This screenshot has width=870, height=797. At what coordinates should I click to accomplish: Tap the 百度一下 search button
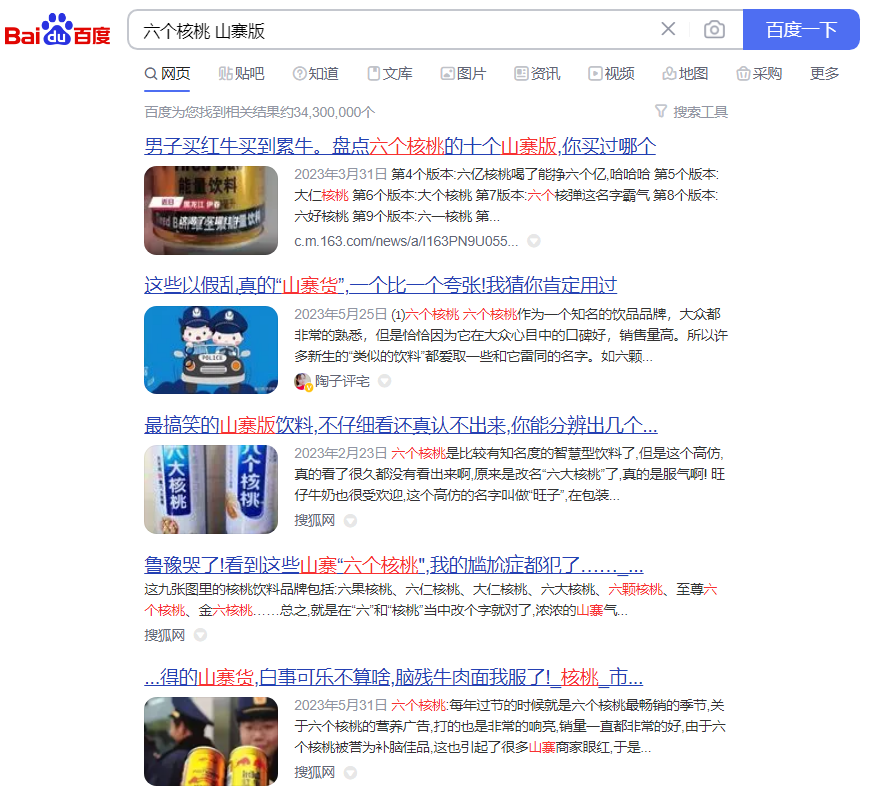click(x=801, y=30)
